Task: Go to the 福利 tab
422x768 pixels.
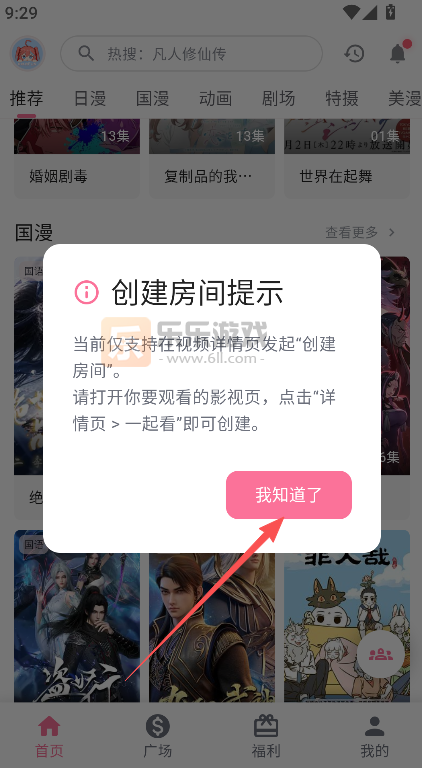Action: (x=265, y=736)
